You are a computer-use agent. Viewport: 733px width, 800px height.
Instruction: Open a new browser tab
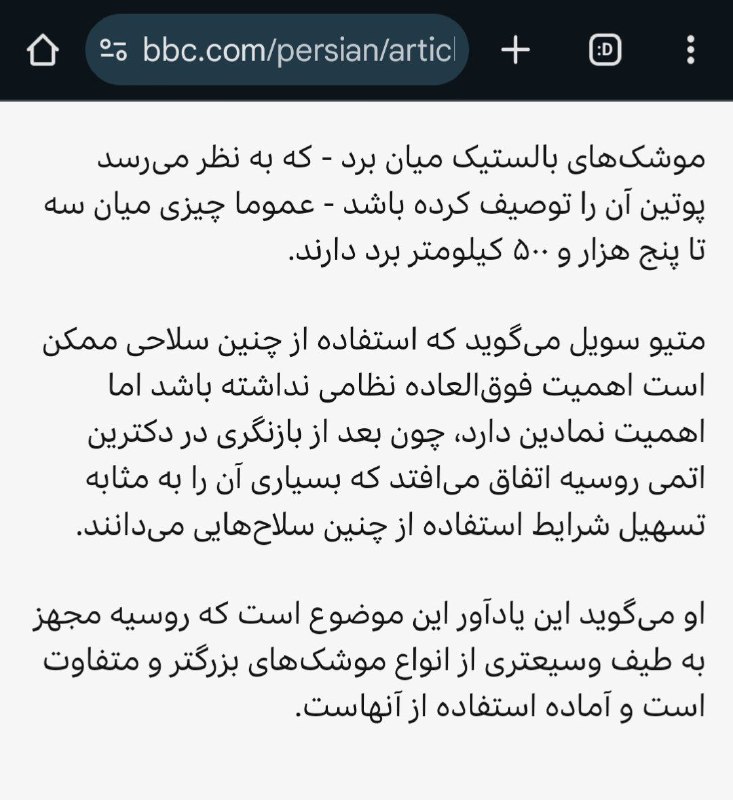click(x=515, y=50)
